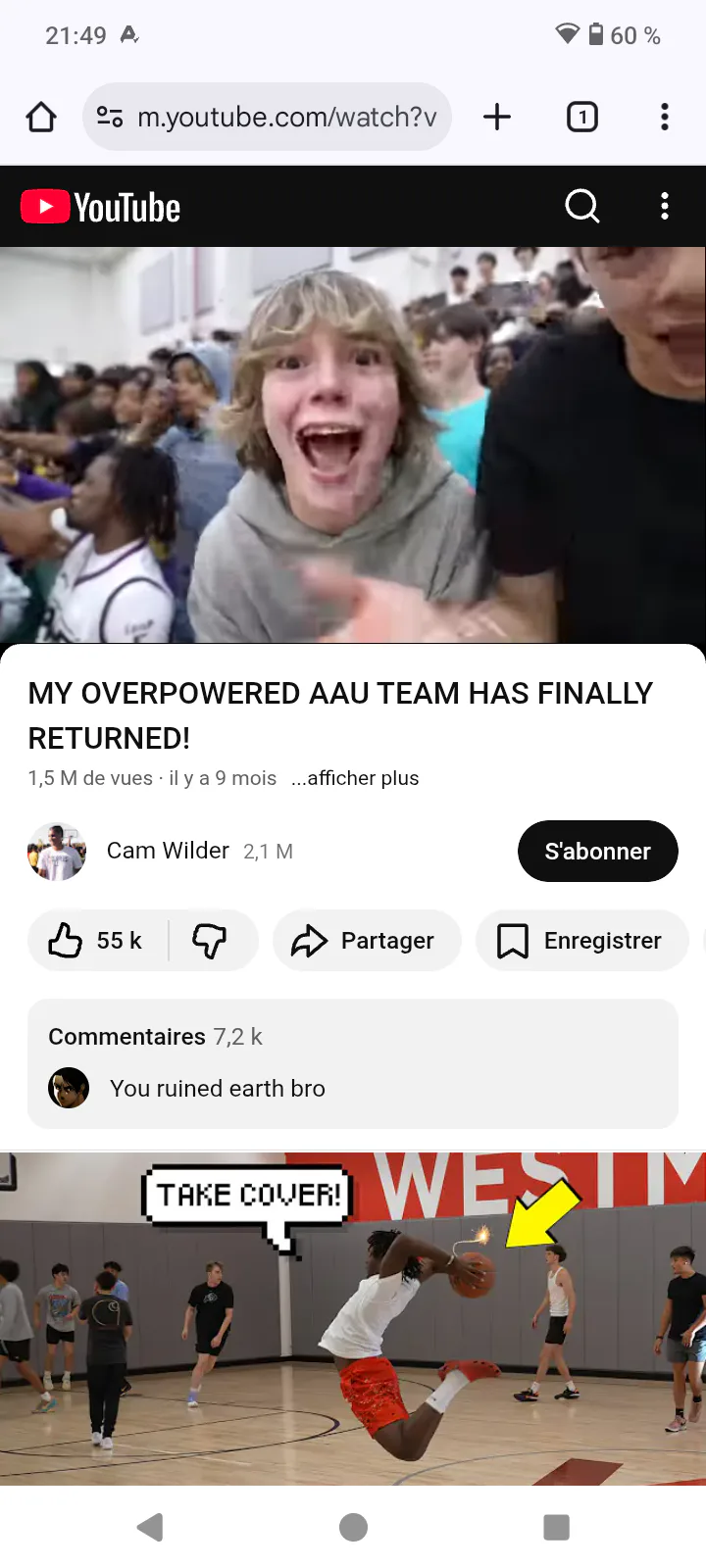The image size is (706, 1568).
Task: Open YouTube search
Action: click(582, 206)
